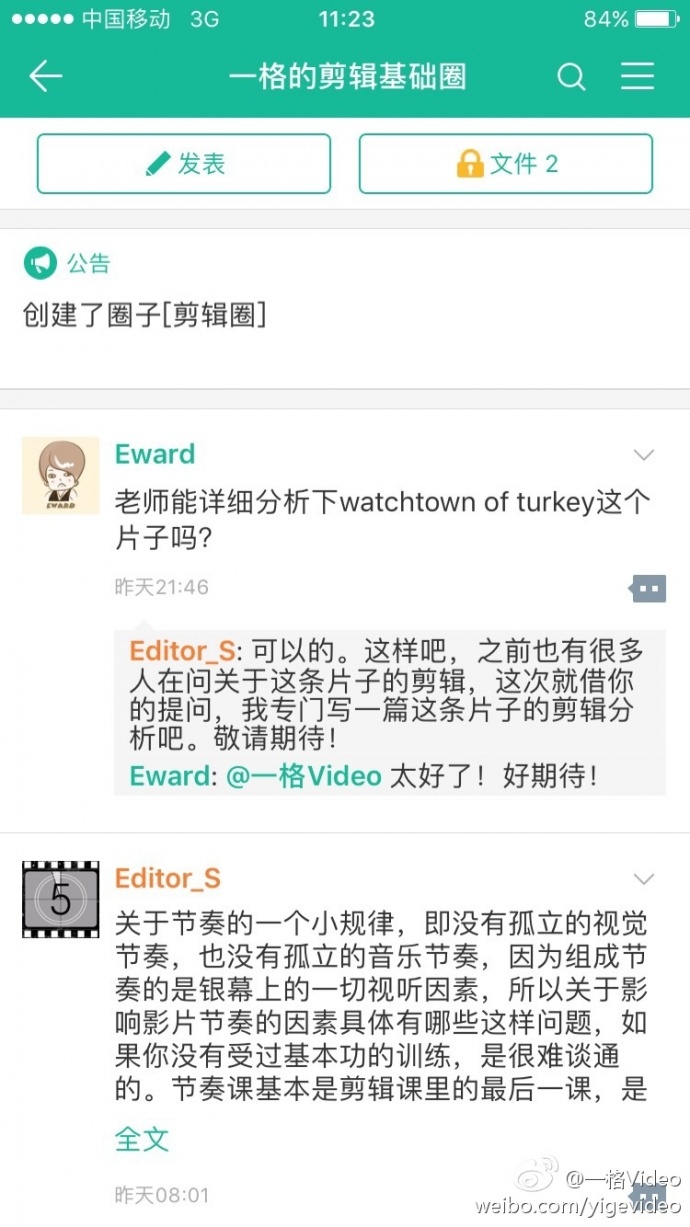690x1227 pixels.
Task: Tap 发表 to write a new post
Action: pos(184,164)
